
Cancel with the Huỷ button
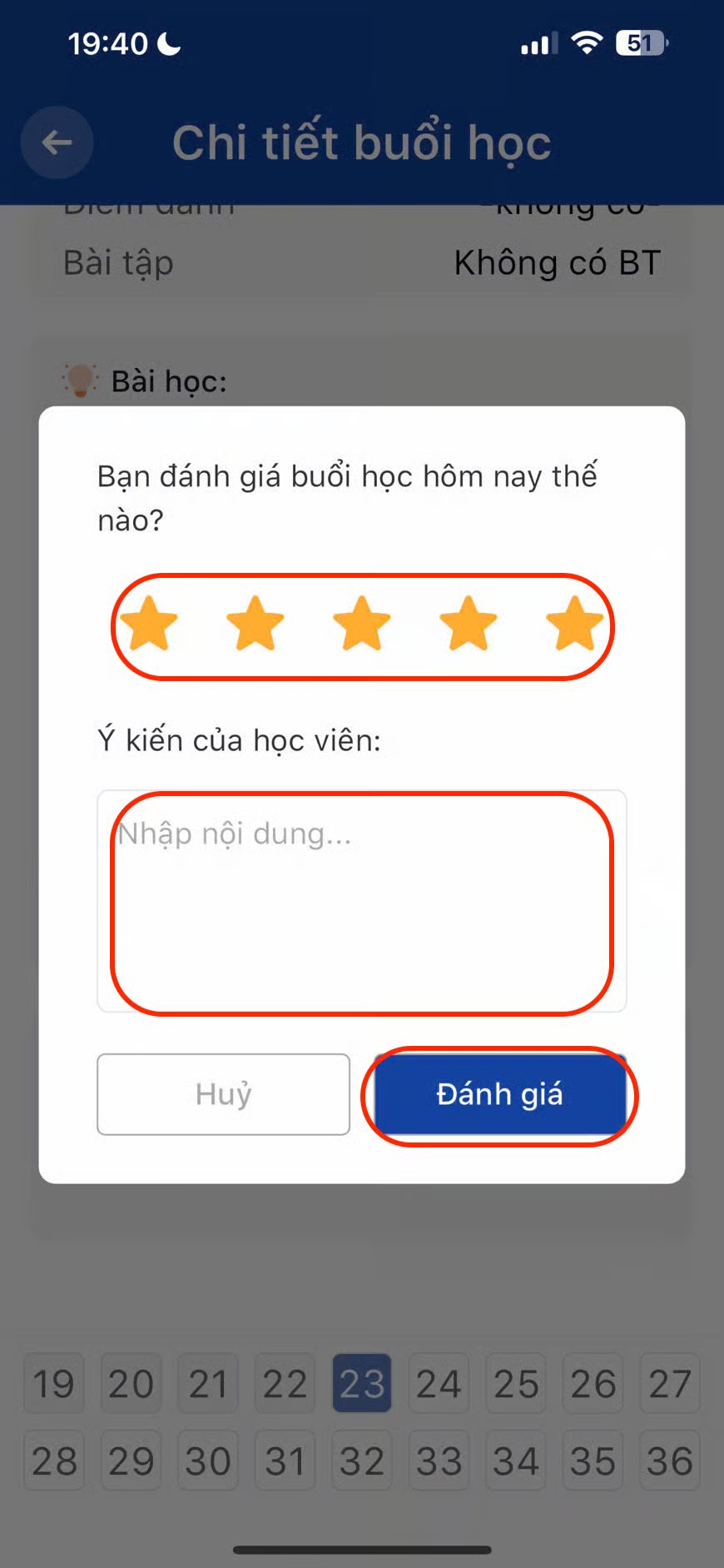(x=223, y=1094)
